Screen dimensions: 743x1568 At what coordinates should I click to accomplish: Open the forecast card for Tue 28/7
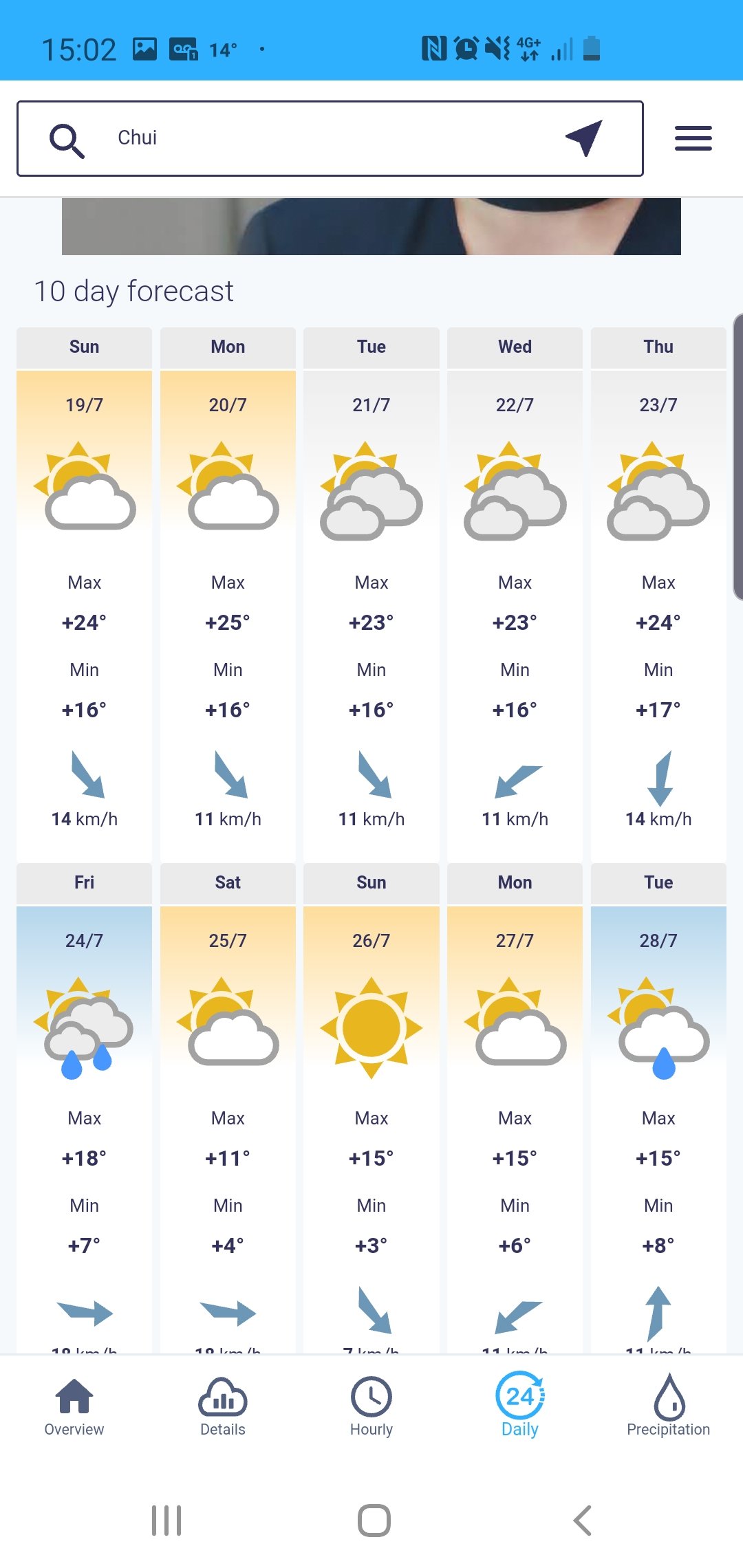(x=658, y=1109)
